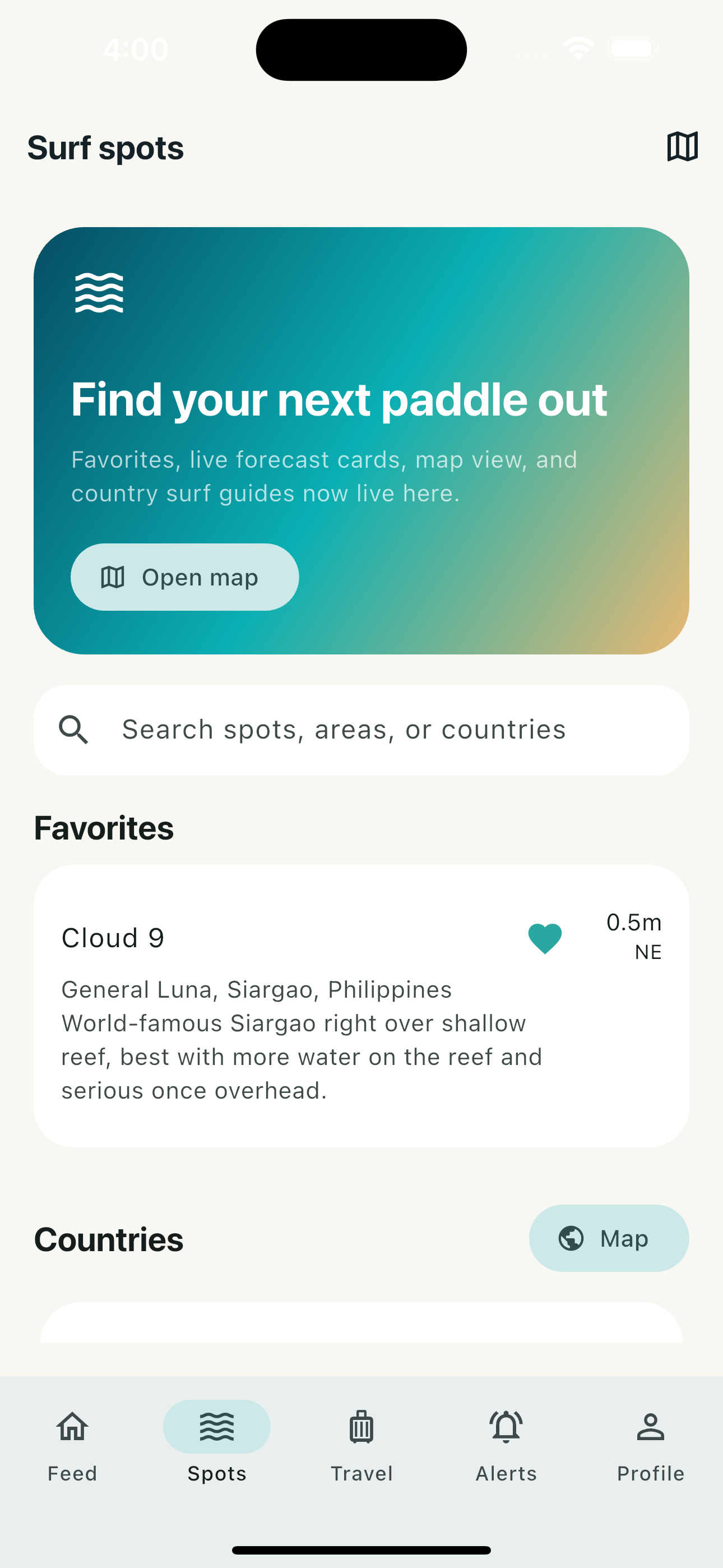Go to the Travel tab
The image size is (723, 1568).
click(x=361, y=1447)
